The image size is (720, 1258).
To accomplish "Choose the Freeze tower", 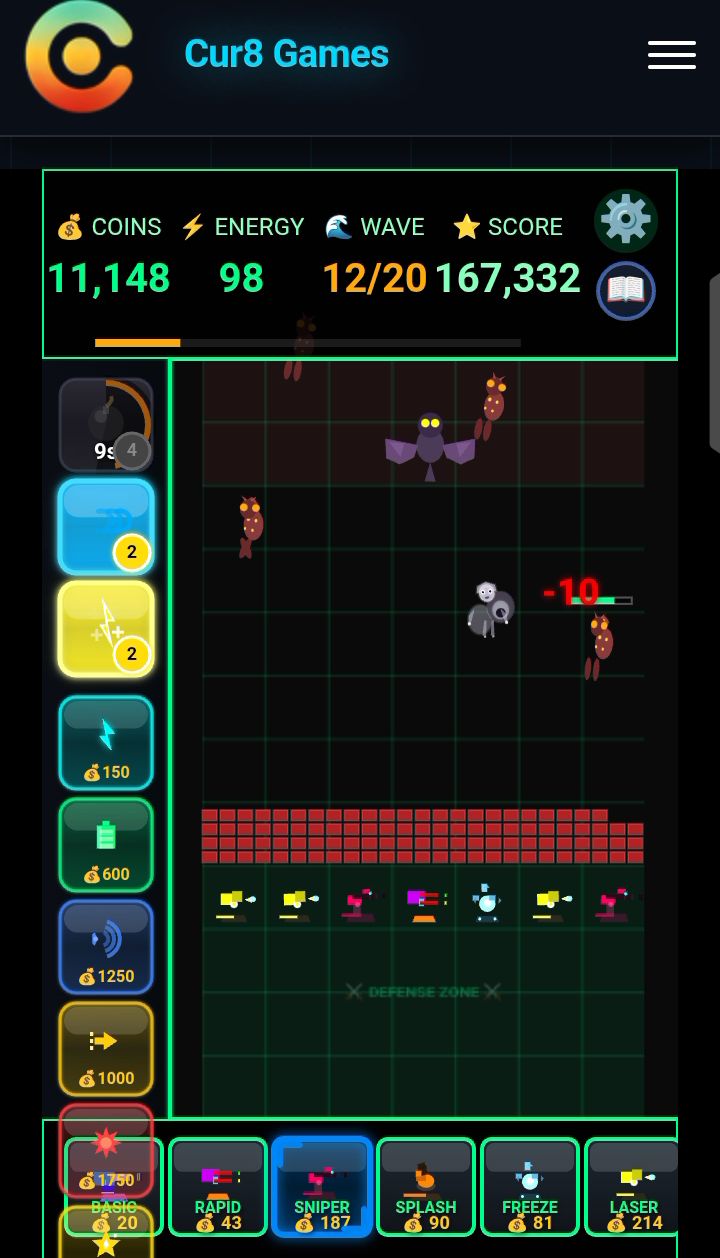I will click(530, 1187).
